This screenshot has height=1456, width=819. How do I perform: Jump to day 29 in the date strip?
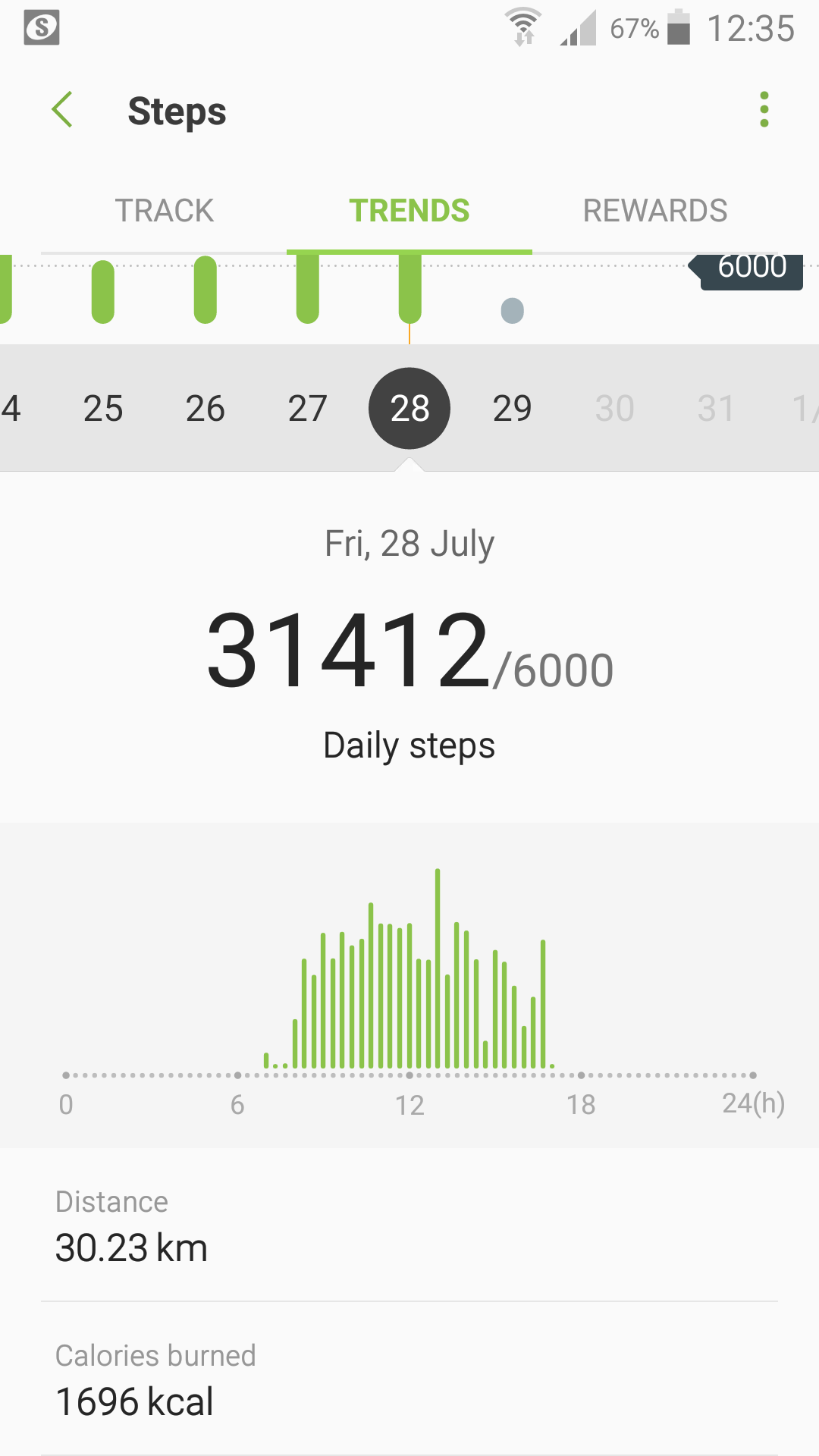(513, 409)
